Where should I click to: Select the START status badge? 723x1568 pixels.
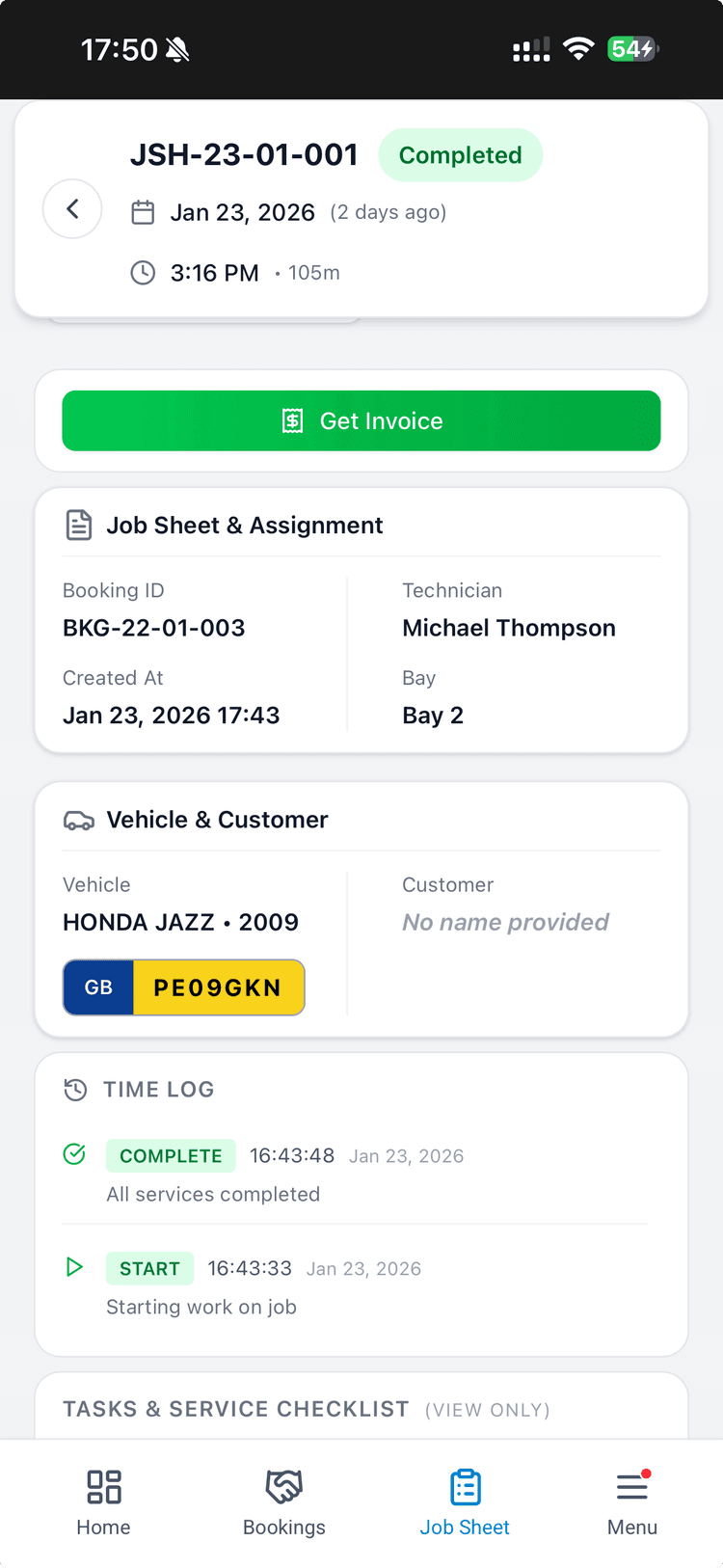point(149,1268)
